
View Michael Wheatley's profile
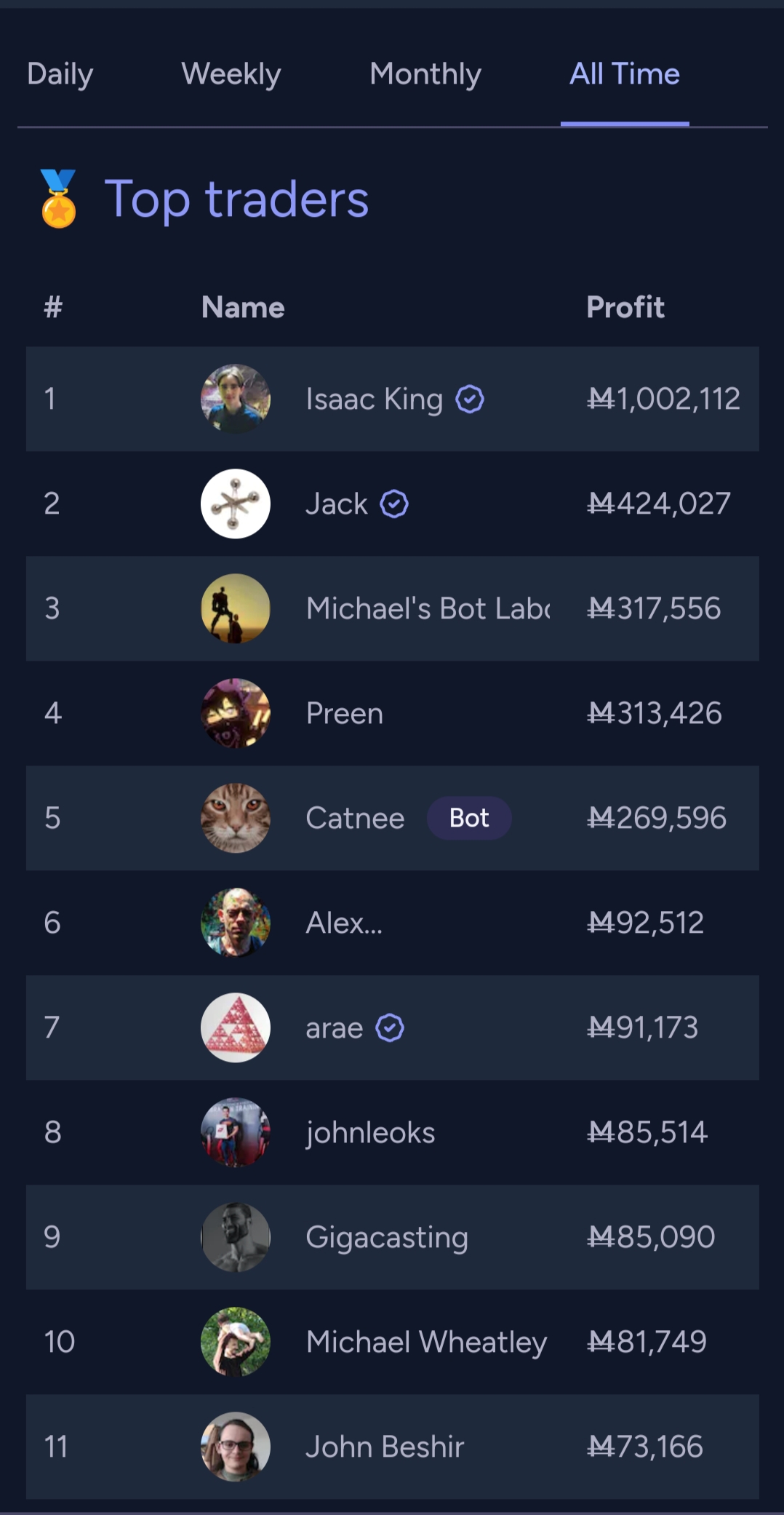pyautogui.click(x=393, y=1342)
